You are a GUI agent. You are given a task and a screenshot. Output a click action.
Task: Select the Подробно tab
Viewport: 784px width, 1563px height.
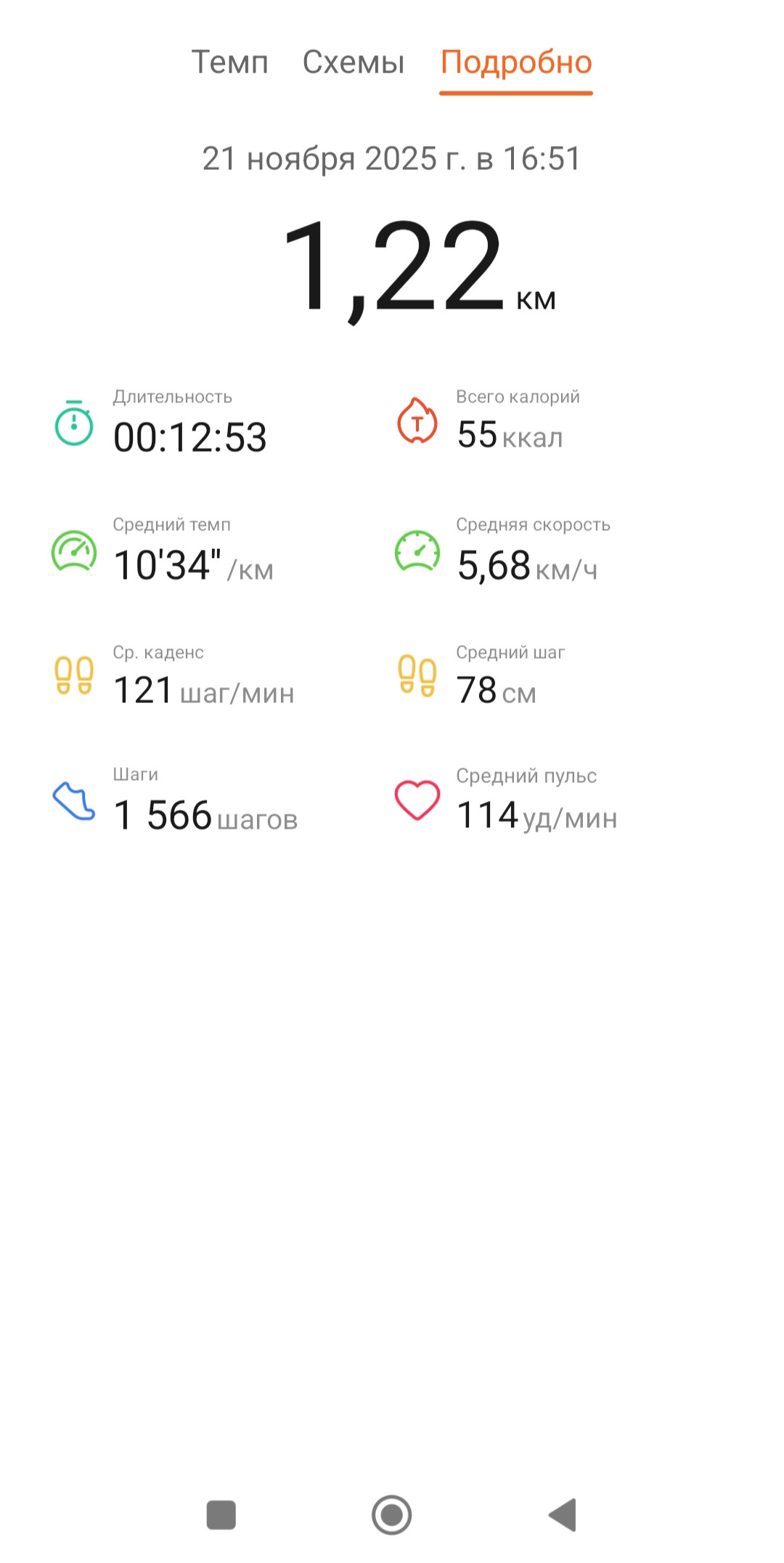[516, 64]
